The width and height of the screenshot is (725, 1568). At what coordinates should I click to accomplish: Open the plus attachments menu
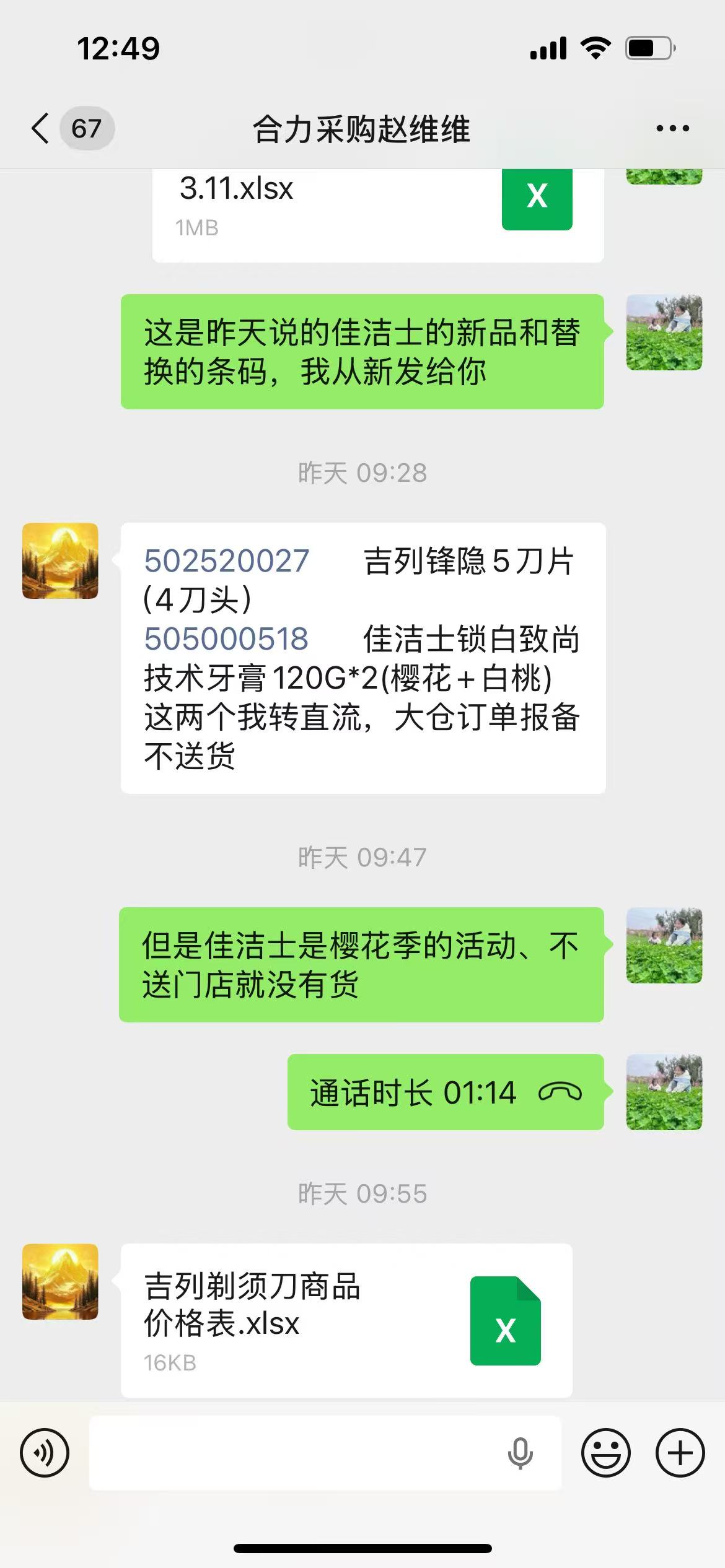coord(680,1453)
